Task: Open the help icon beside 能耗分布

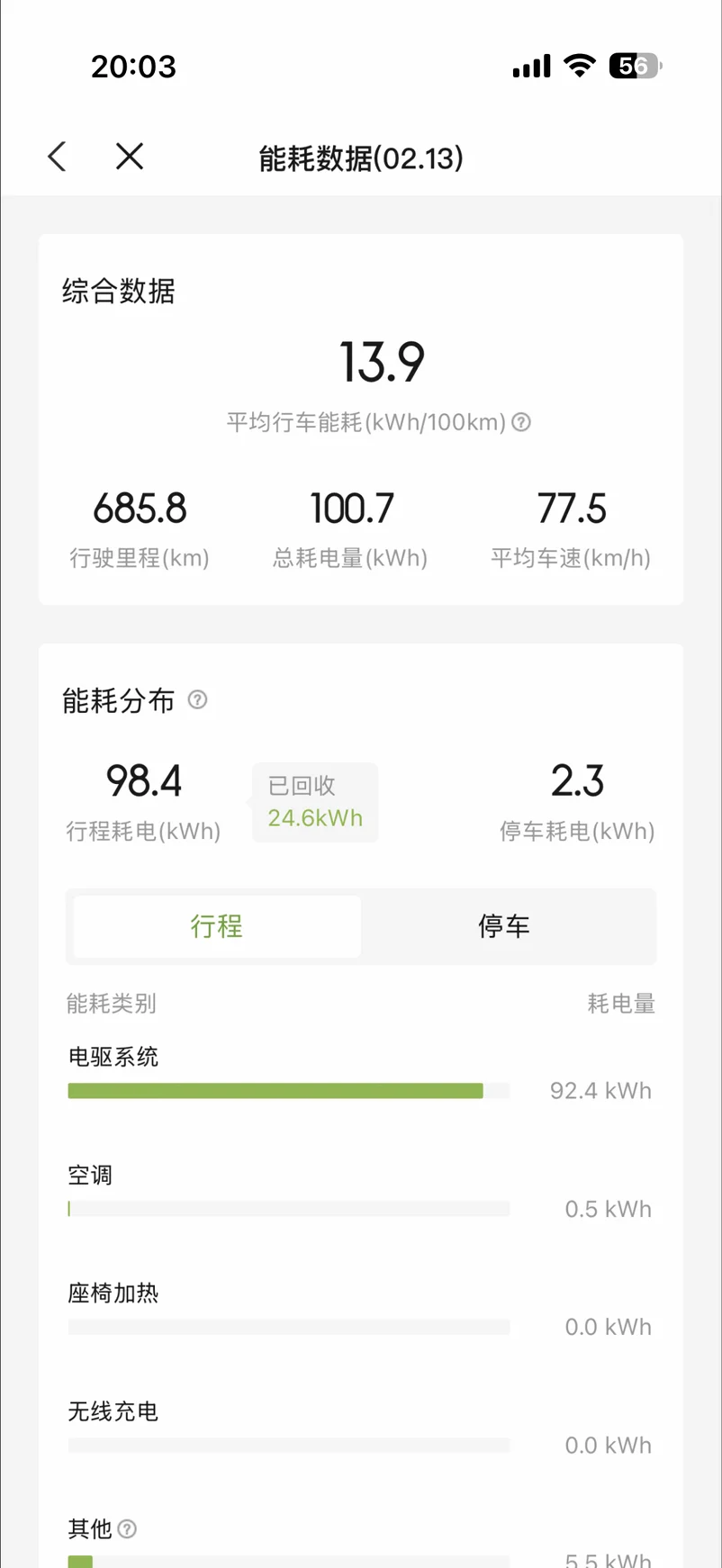Action: pos(197,699)
